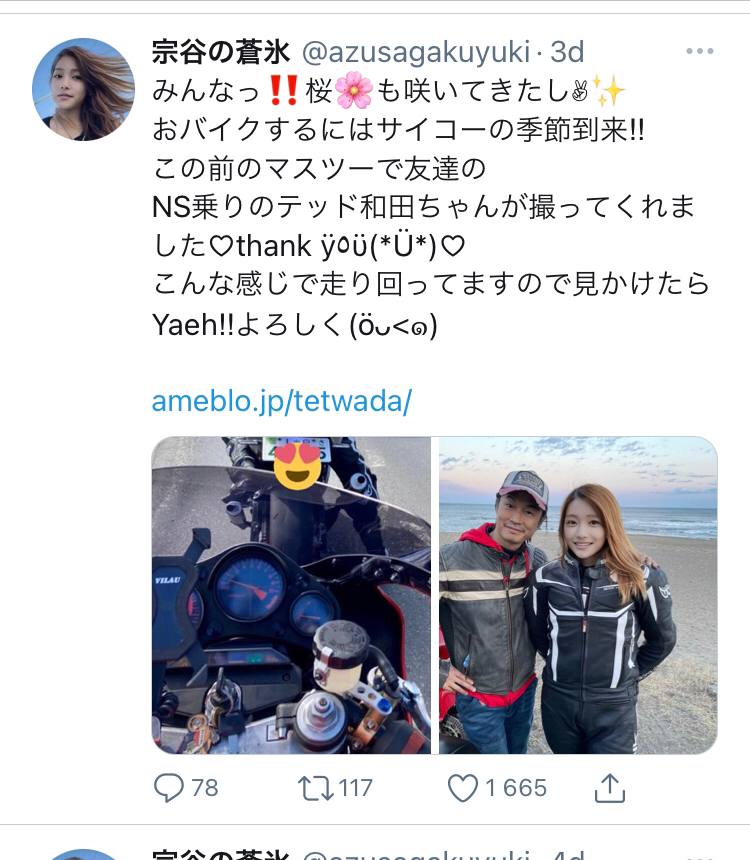View the motorcycle dashboard photo
This screenshot has width=750, height=860.
click(291, 595)
